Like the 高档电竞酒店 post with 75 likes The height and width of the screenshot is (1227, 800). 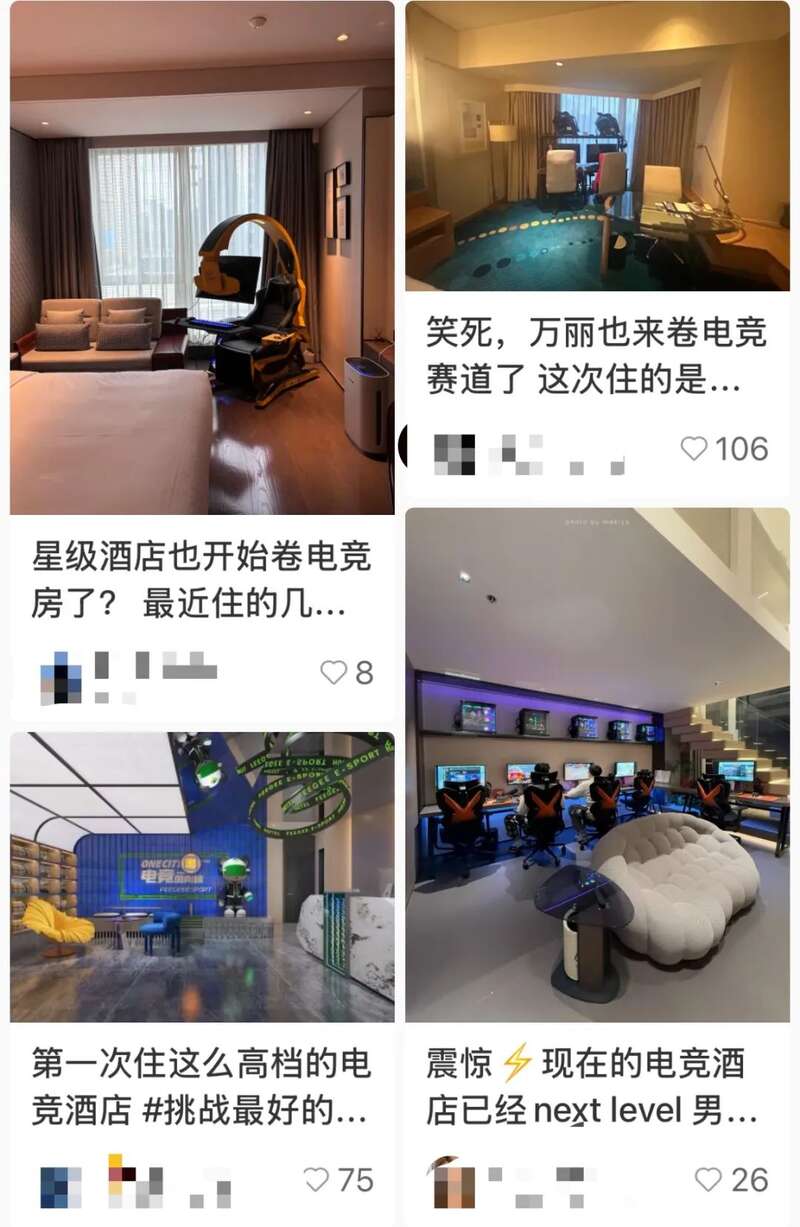click(317, 1180)
